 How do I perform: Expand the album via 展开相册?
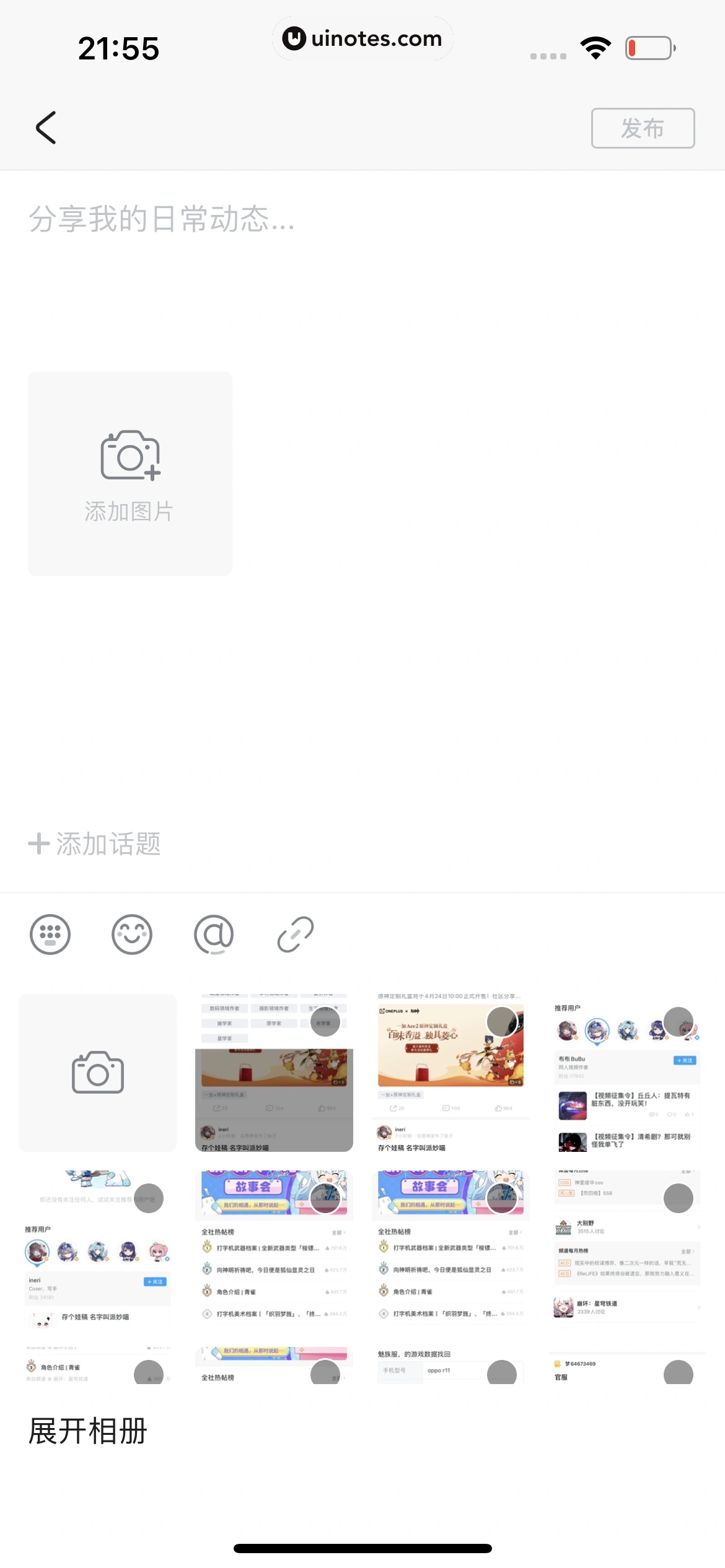(88, 1431)
